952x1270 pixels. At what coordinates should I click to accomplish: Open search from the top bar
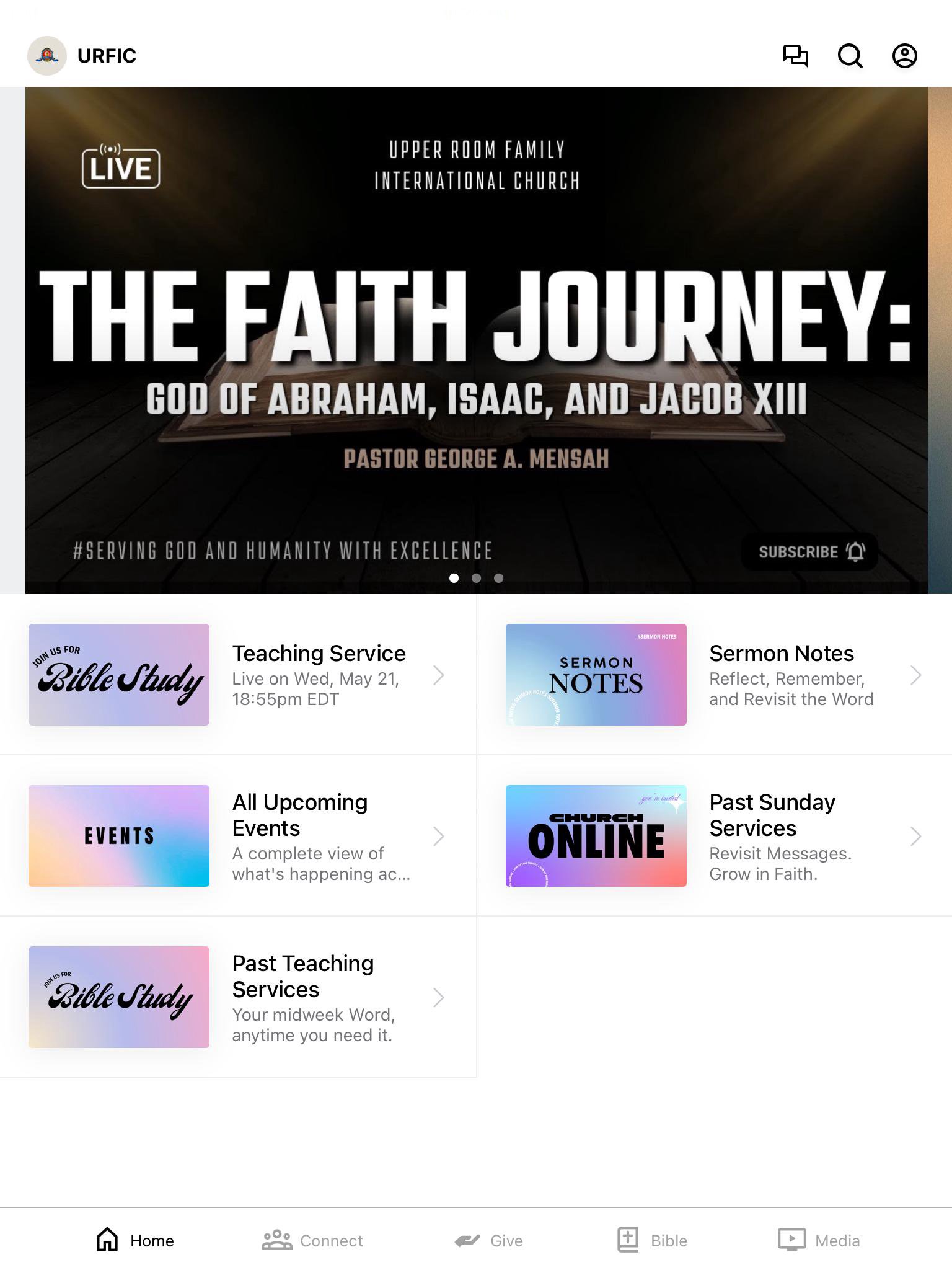click(x=850, y=56)
